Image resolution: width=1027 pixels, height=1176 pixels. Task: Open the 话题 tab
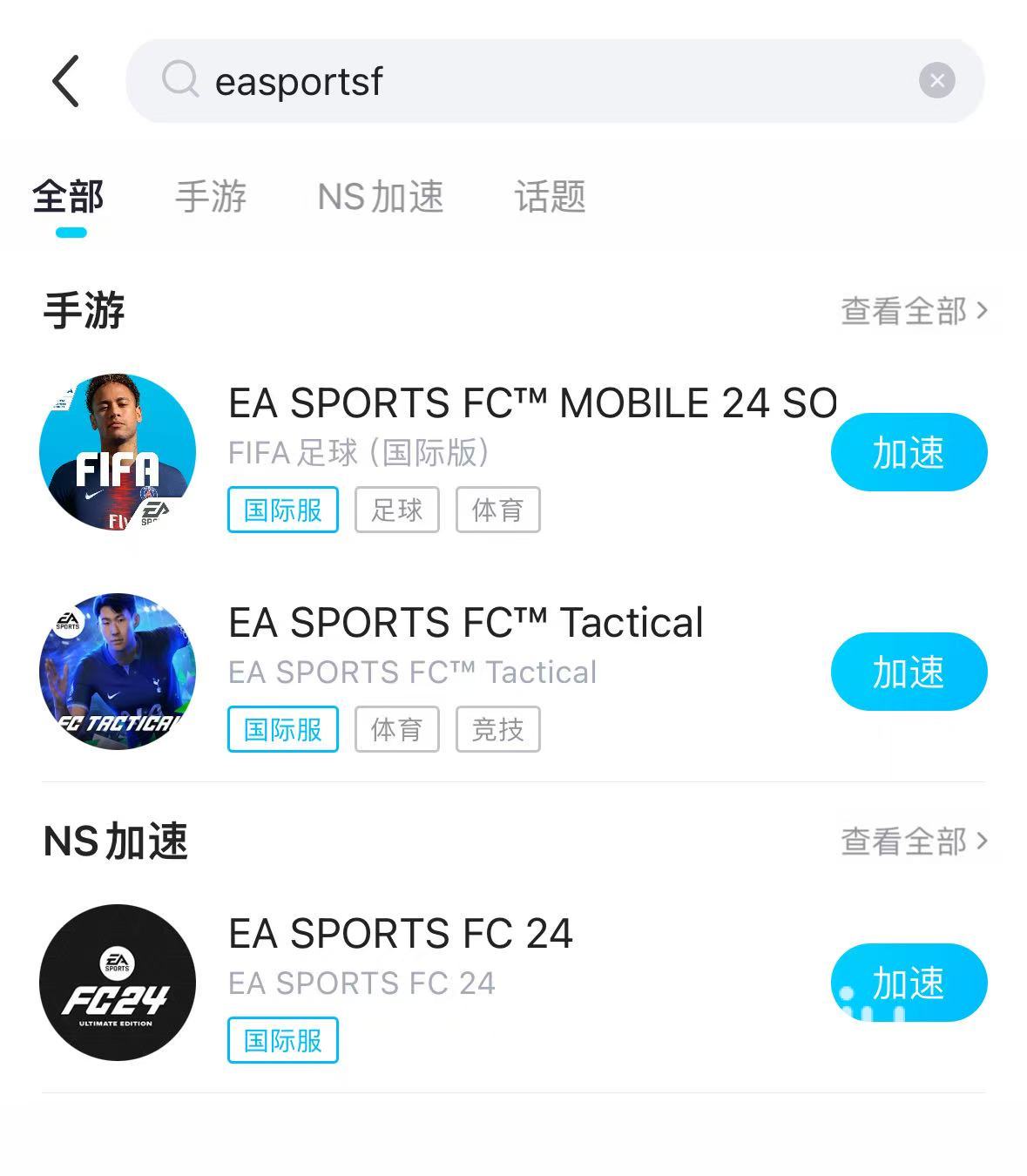tap(550, 197)
